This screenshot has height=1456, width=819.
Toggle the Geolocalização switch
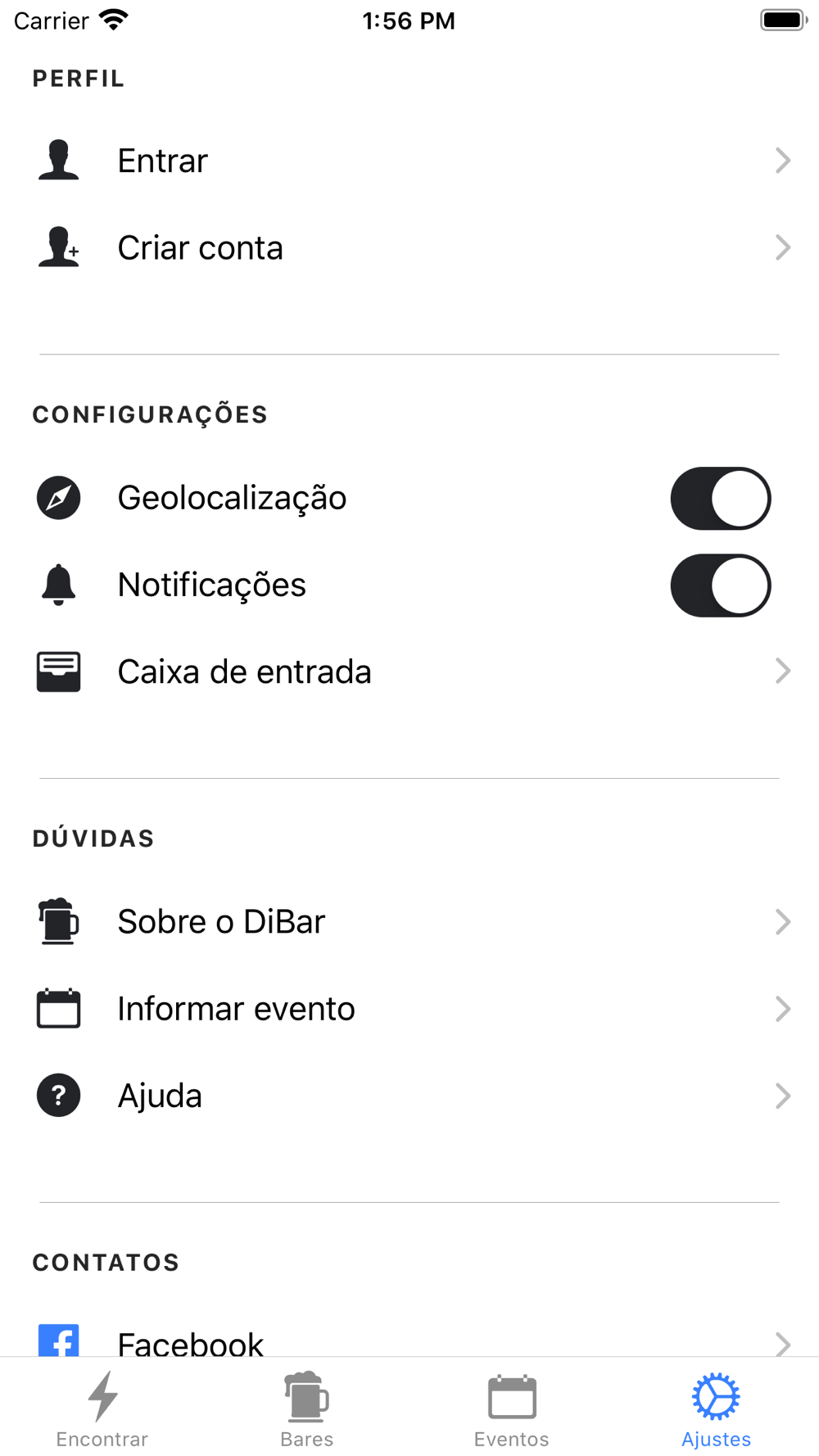tap(720, 498)
